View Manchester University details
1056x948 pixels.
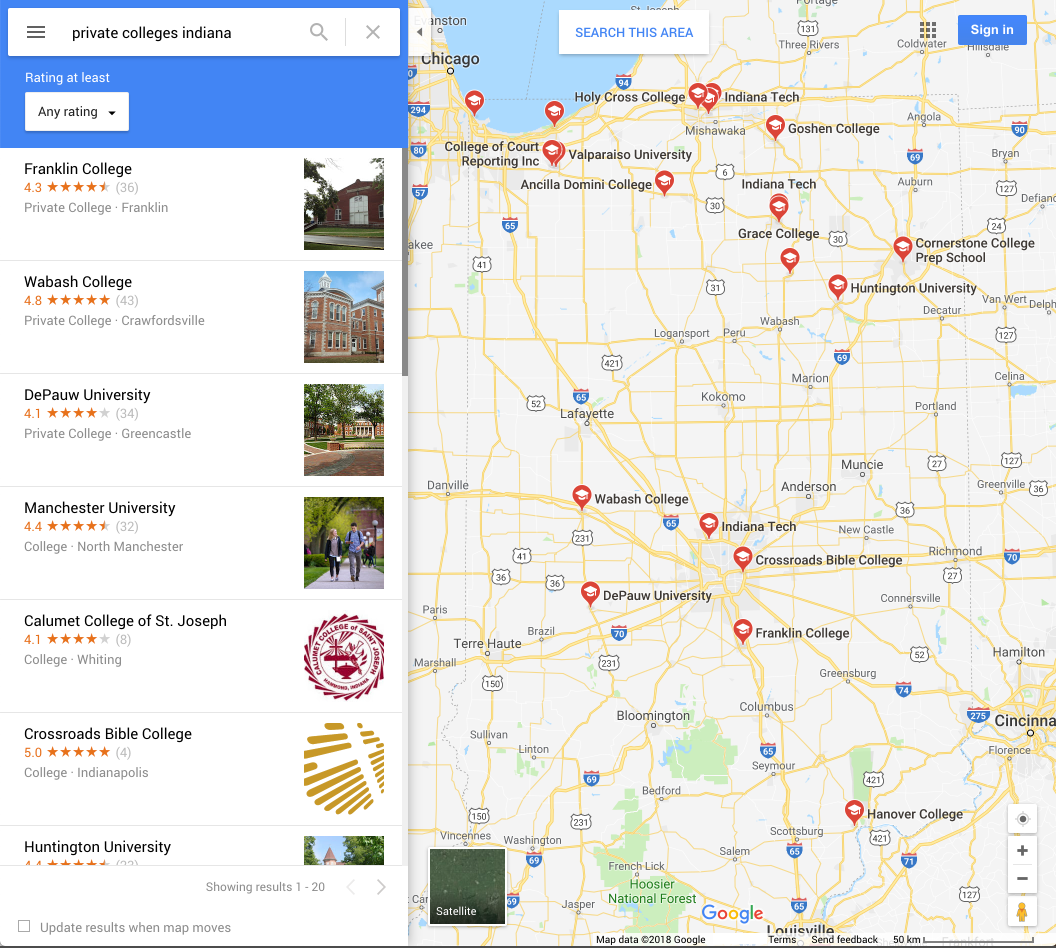point(99,508)
